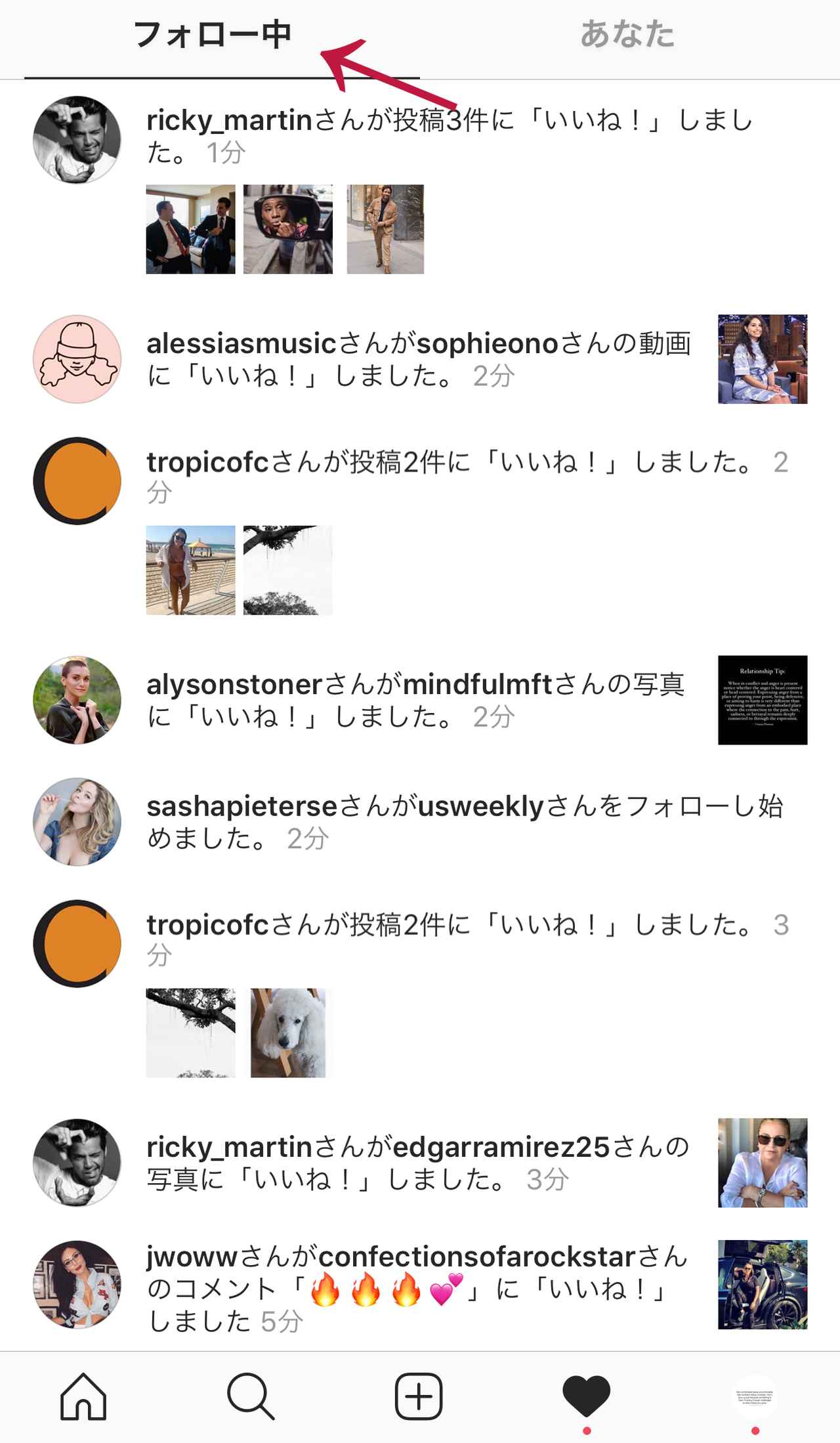Open sashapieterse's profile avatar

click(77, 821)
